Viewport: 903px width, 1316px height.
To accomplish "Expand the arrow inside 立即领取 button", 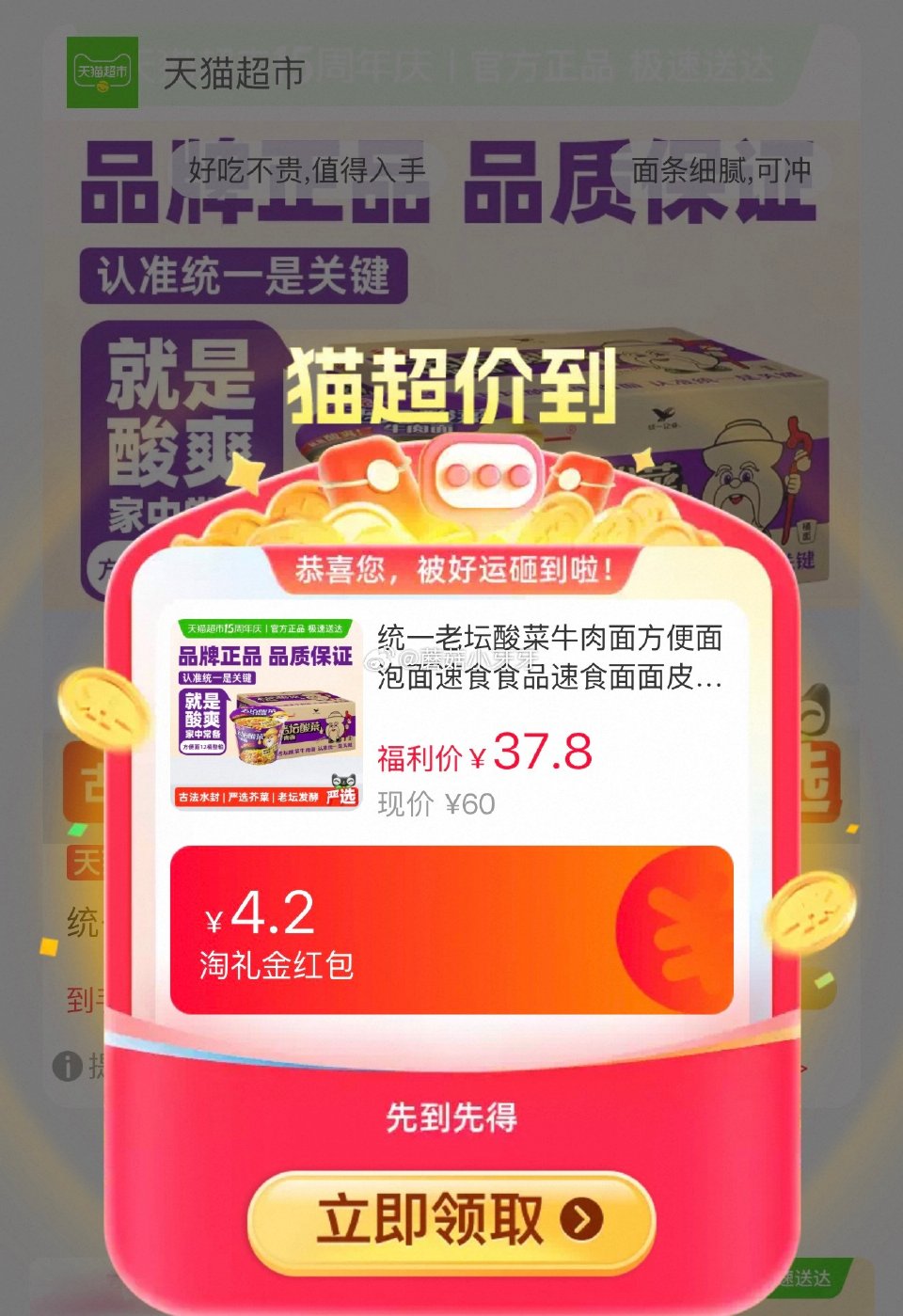I will (581, 1220).
